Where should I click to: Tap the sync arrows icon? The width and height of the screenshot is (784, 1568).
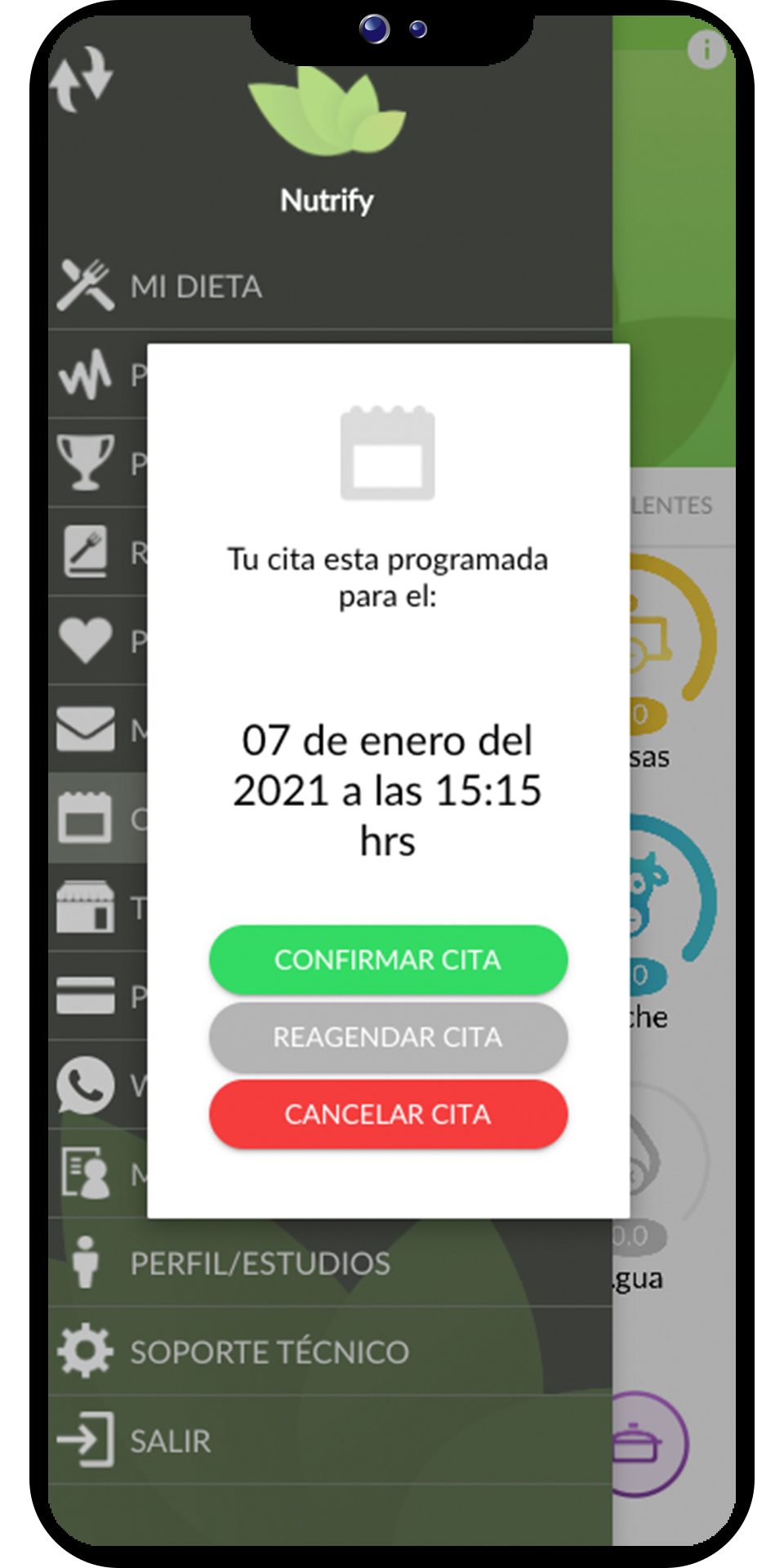pos(81,79)
